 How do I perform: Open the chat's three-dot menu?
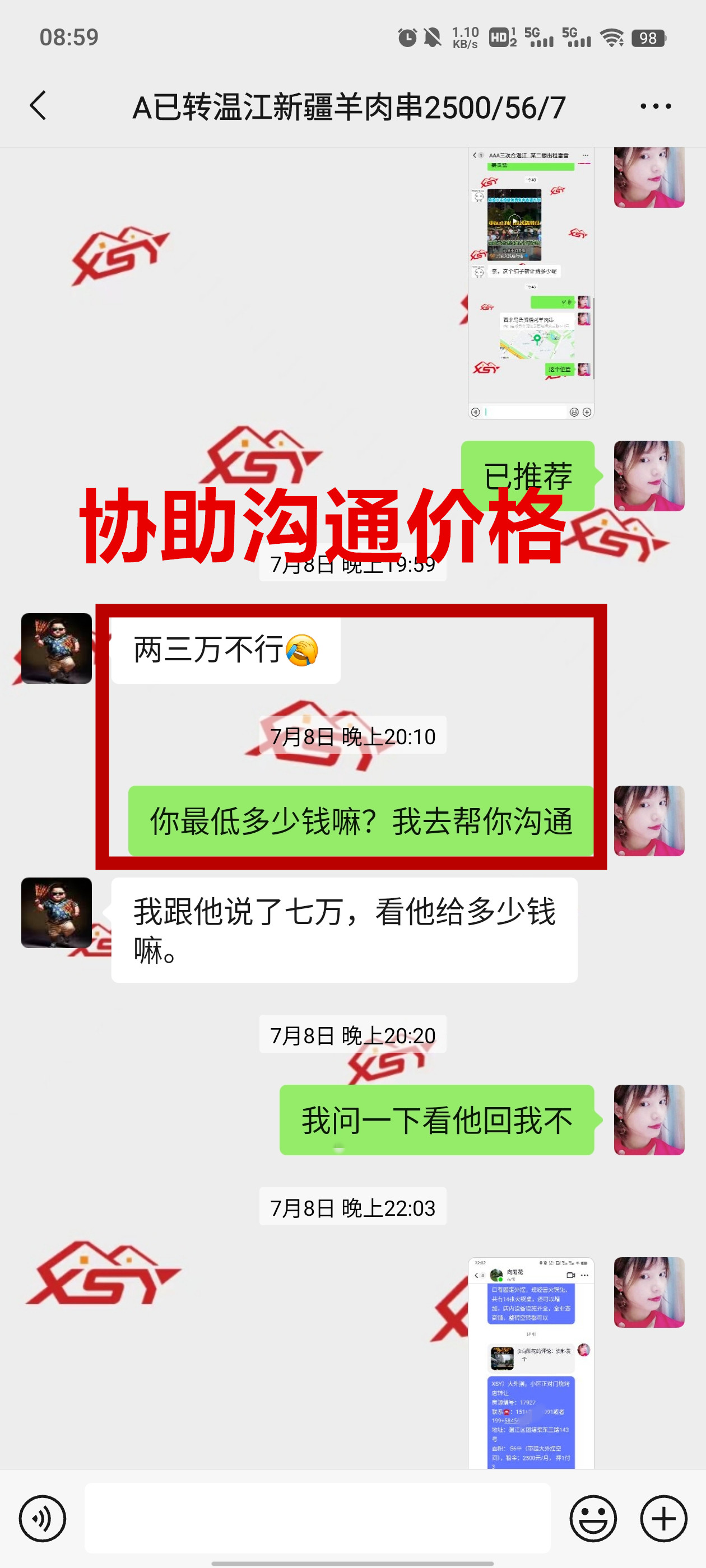click(x=656, y=106)
